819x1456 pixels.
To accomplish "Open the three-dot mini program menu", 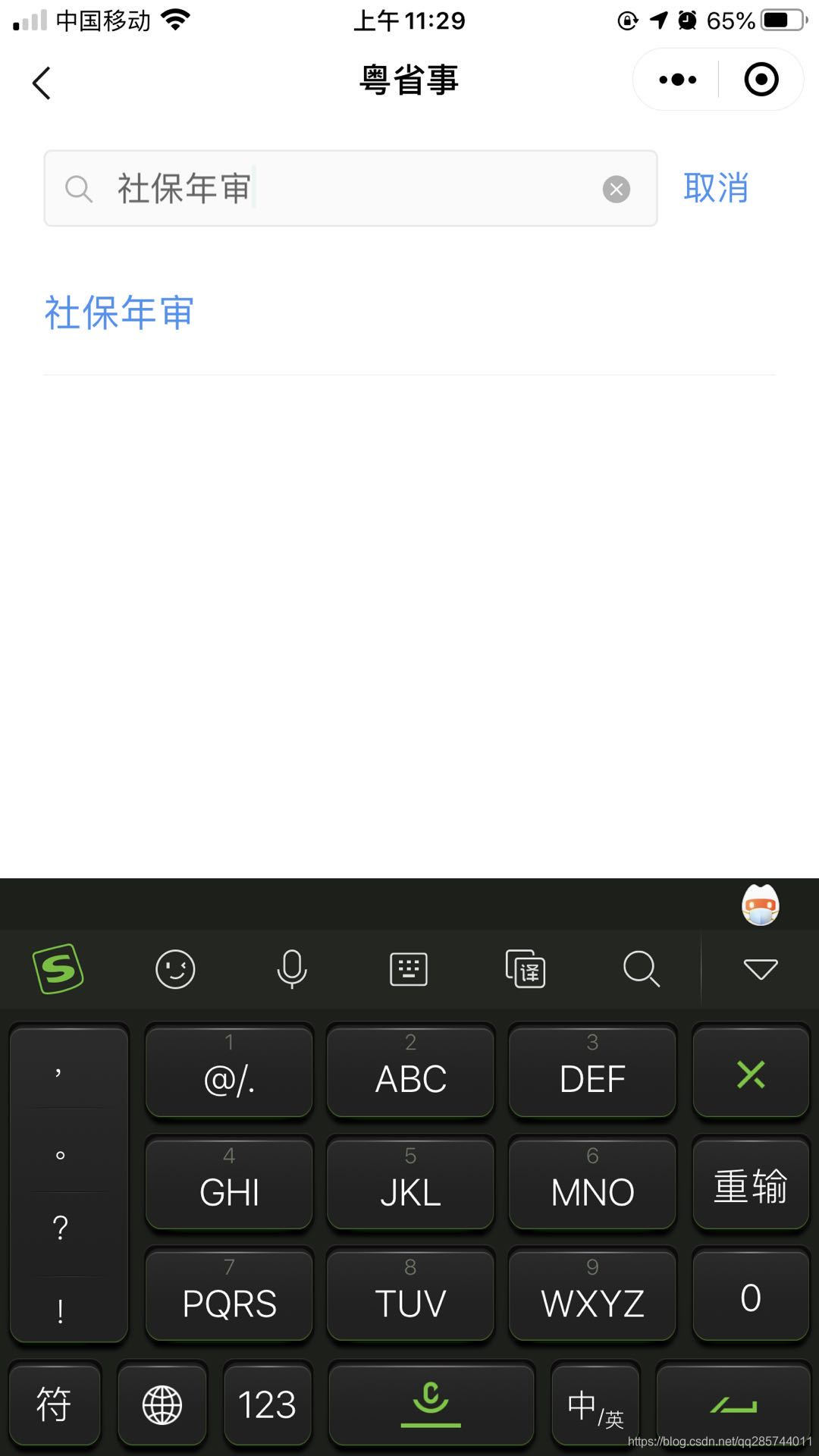I will pos(677,80).
